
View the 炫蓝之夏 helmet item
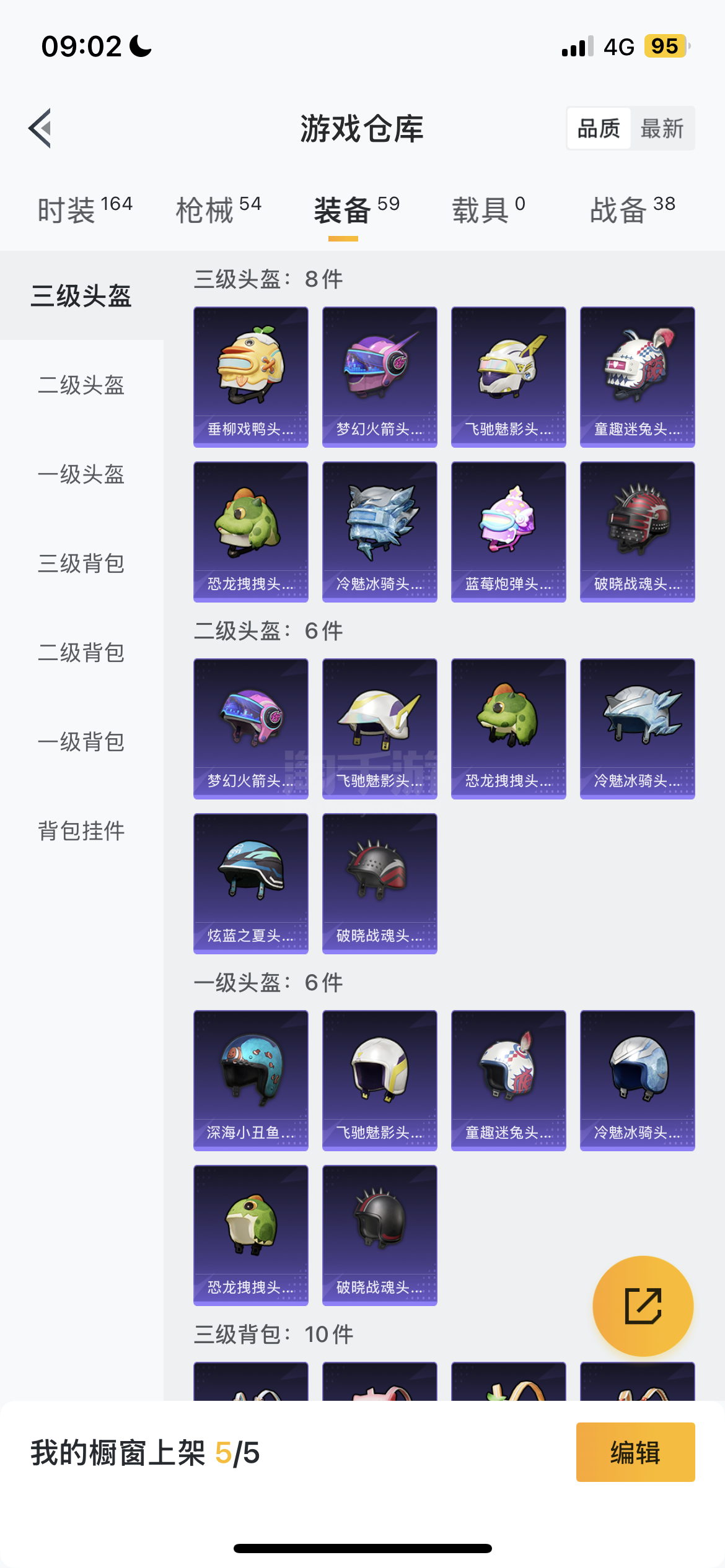[251, 883]
